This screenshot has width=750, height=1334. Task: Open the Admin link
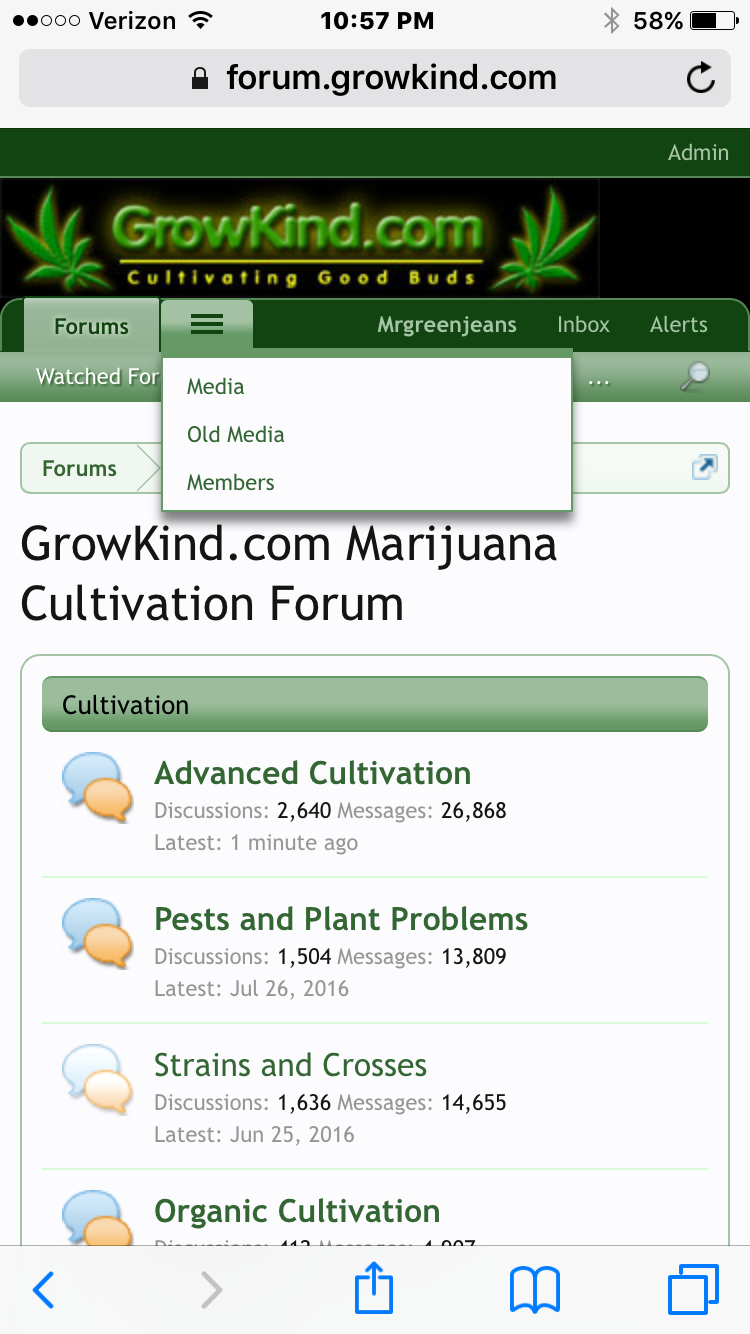point(698,153)
